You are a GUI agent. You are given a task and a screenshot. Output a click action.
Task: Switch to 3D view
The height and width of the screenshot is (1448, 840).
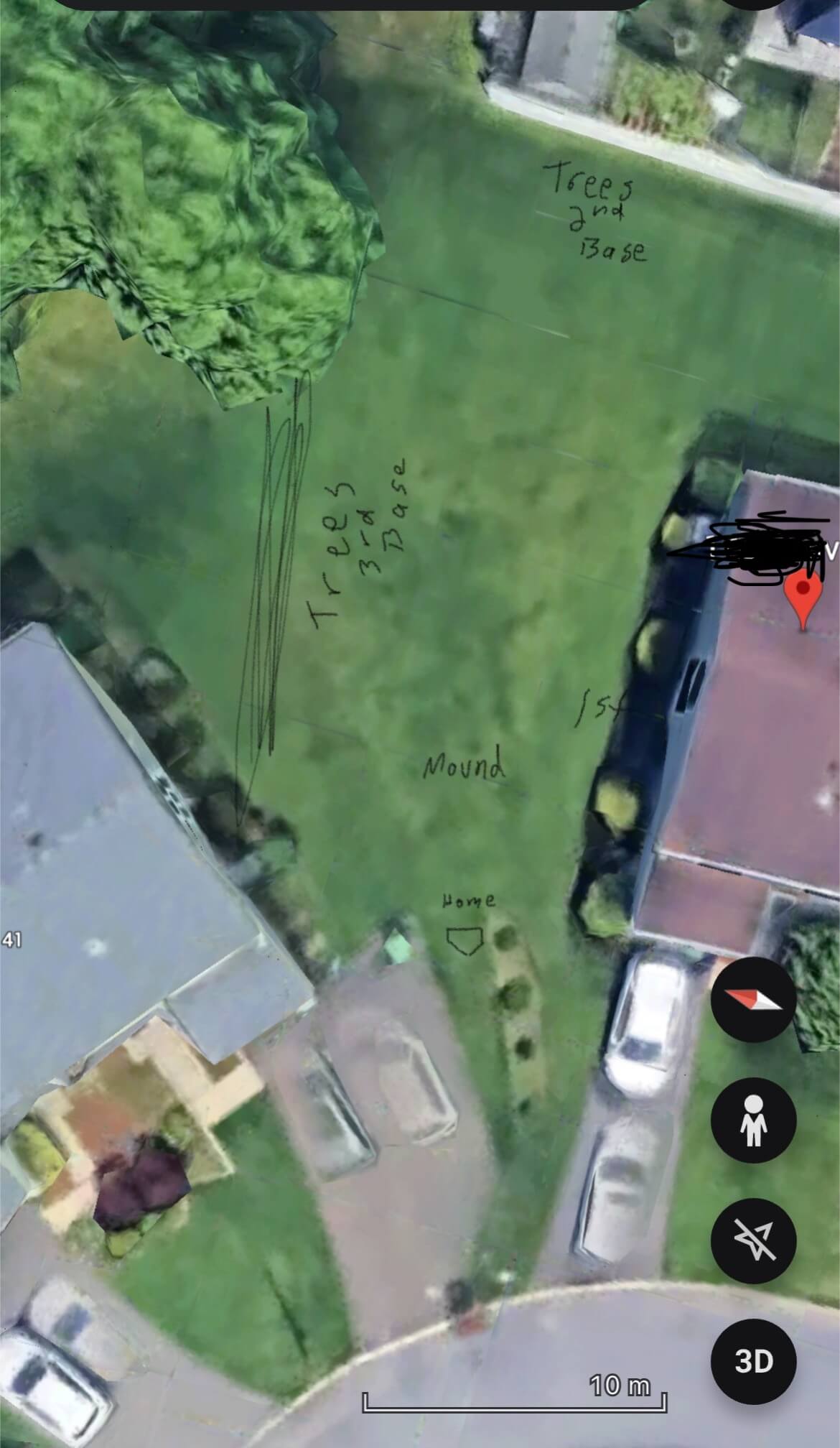753,1361
